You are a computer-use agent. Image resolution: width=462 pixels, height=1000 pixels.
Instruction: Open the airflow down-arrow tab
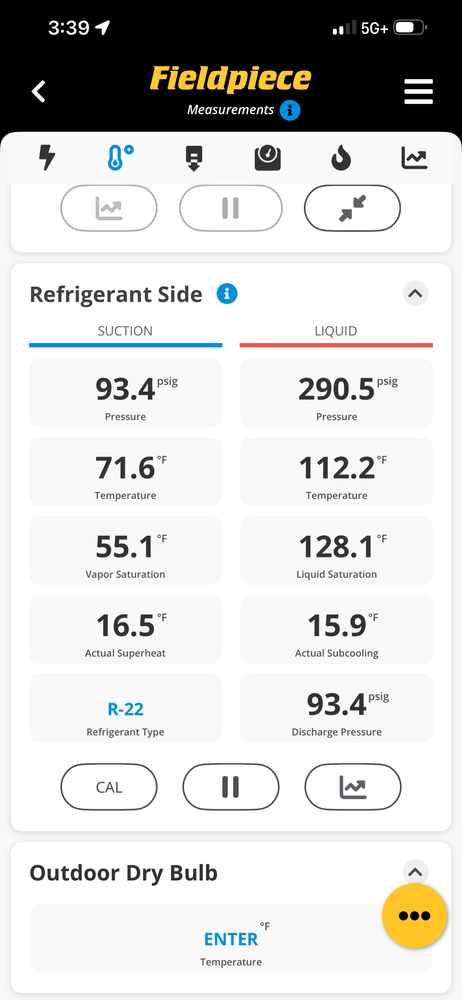click(x=194, y=158)
